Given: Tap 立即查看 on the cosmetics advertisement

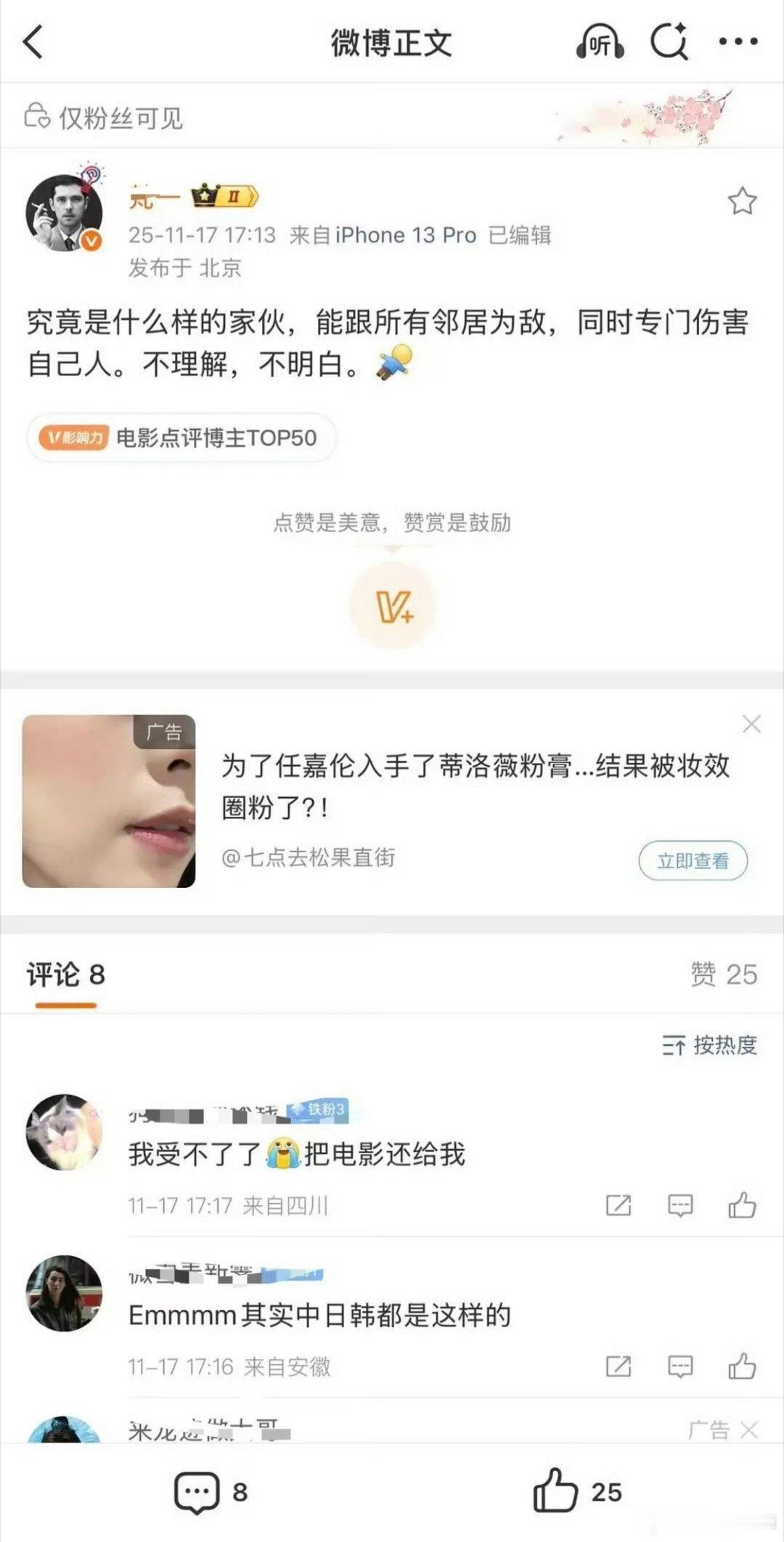Looking at the screenshot, I should [x=693, y=859].
